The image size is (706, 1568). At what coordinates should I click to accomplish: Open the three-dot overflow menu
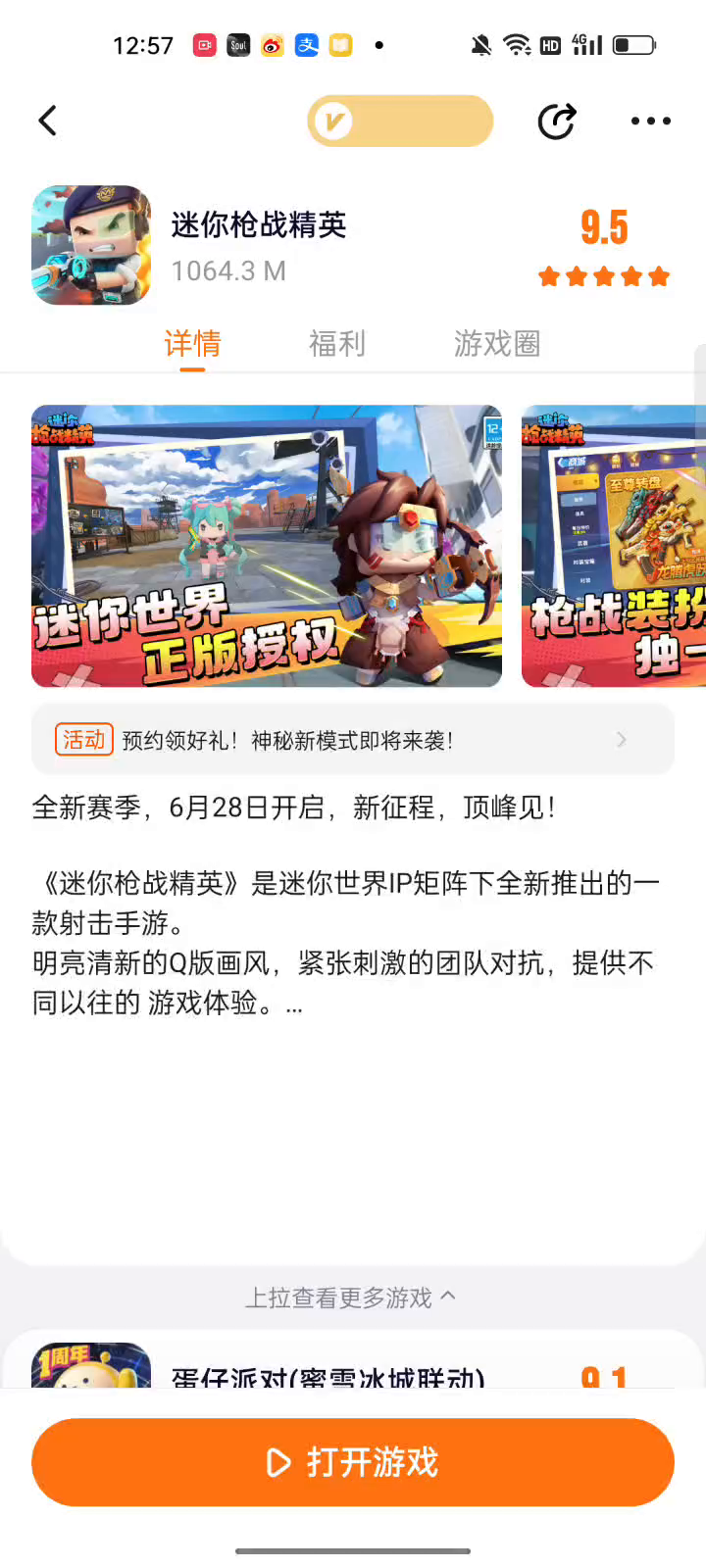coord(650,122)
